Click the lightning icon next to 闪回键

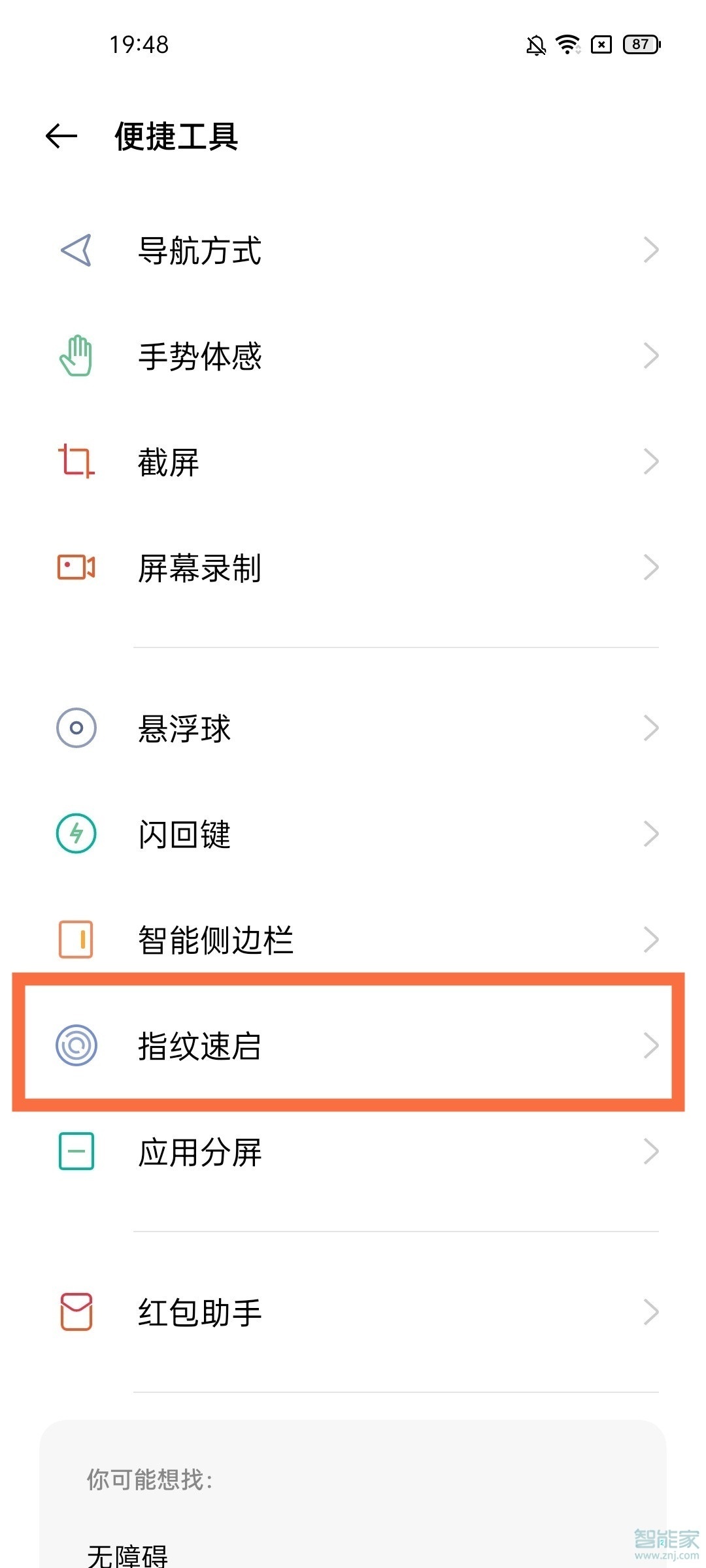click(76, 834)
